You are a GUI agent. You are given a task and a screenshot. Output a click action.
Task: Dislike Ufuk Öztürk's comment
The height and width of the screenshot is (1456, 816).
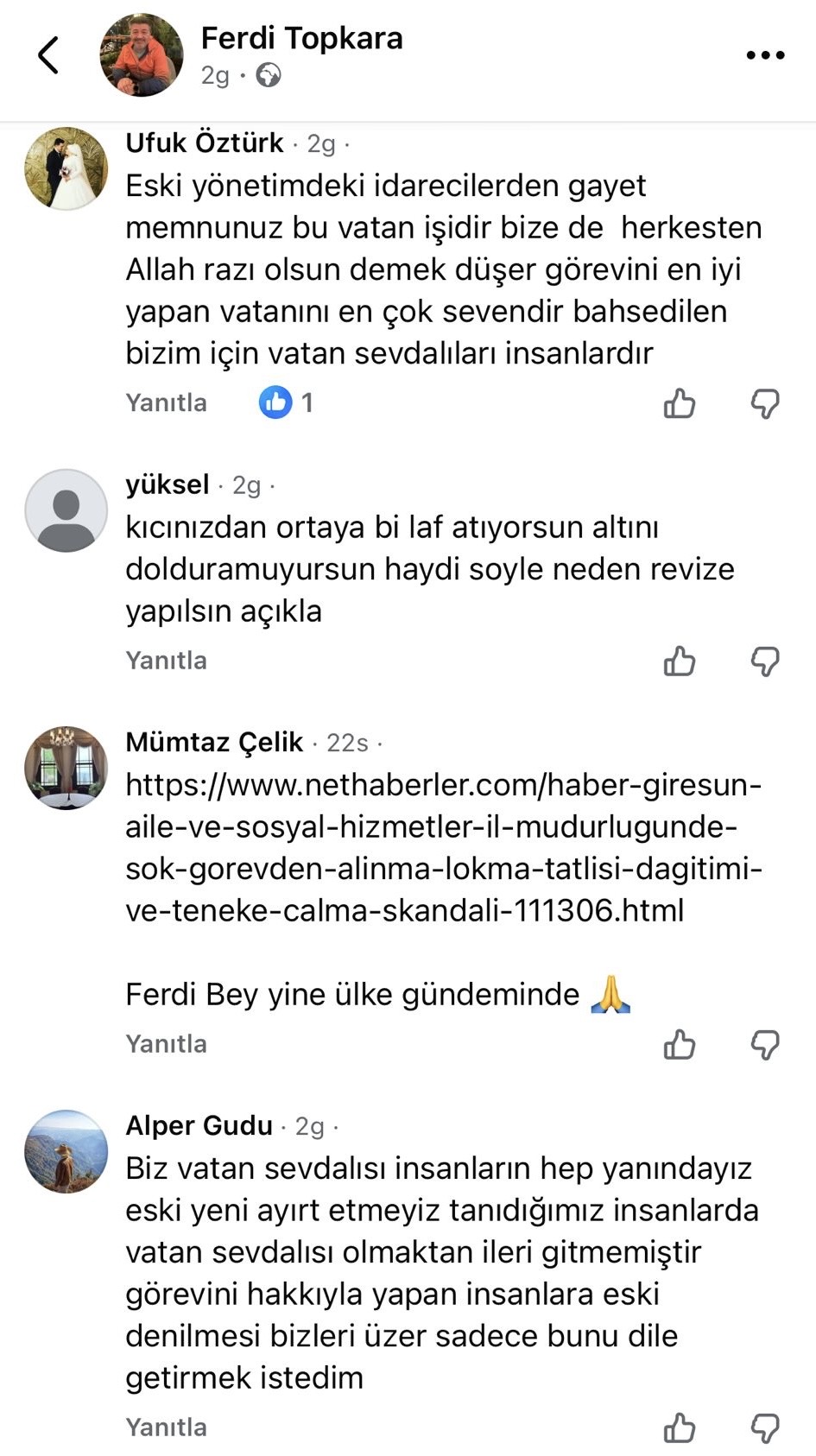pyautogui.click(x=765, y=403)
